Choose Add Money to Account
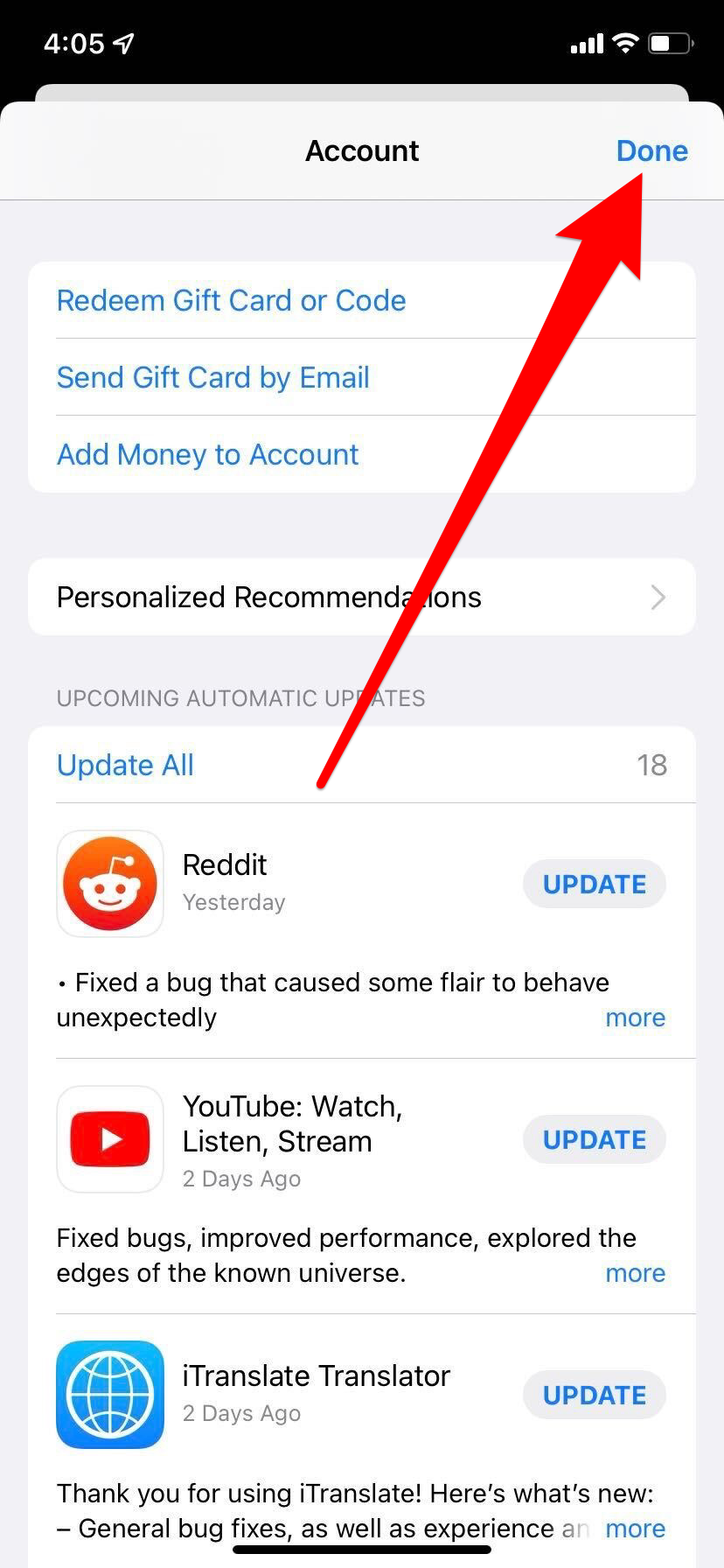The width and height of the screenshot is (724, 1568). coord(362,454)
